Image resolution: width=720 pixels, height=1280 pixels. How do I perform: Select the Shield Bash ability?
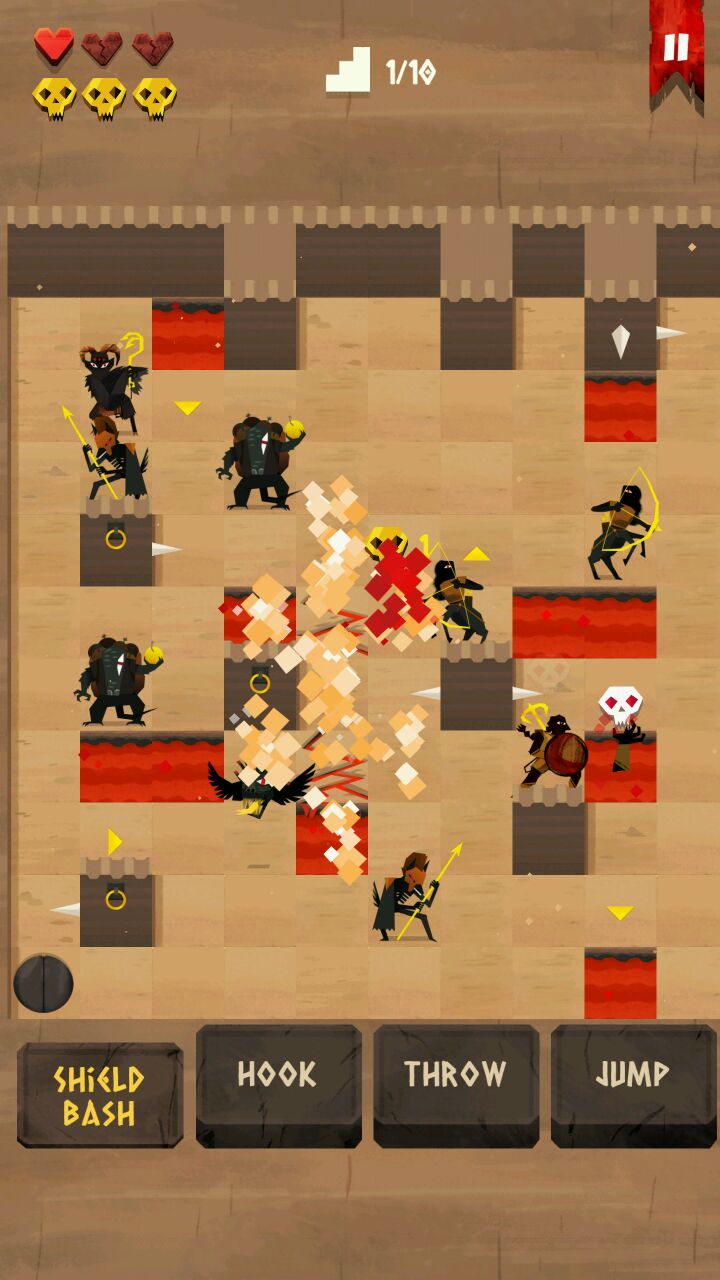coord(100,1095)
